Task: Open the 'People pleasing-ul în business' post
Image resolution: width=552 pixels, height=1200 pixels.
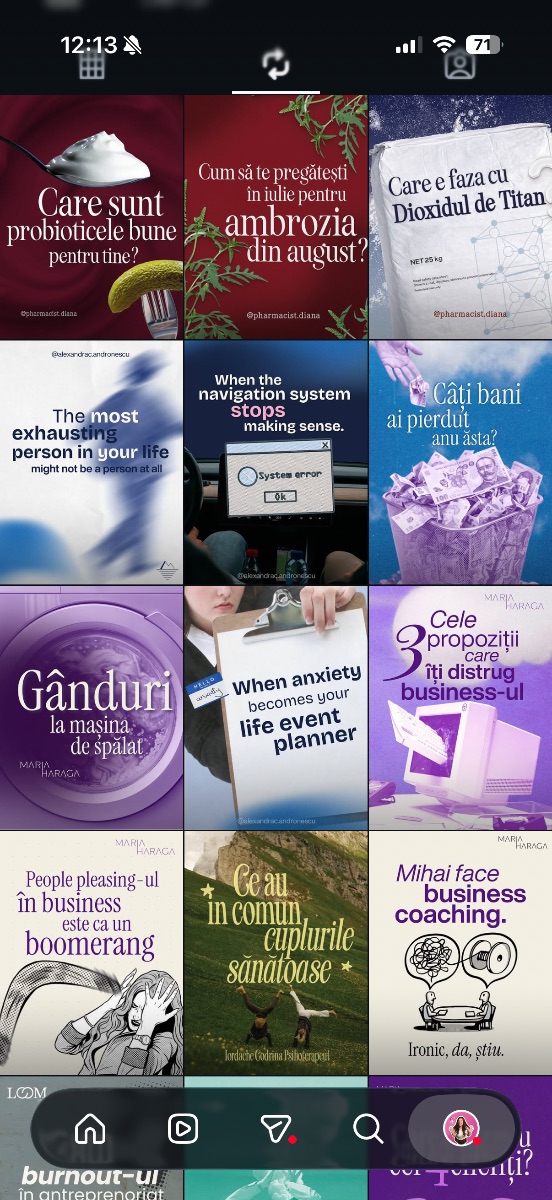Action: 91,953
